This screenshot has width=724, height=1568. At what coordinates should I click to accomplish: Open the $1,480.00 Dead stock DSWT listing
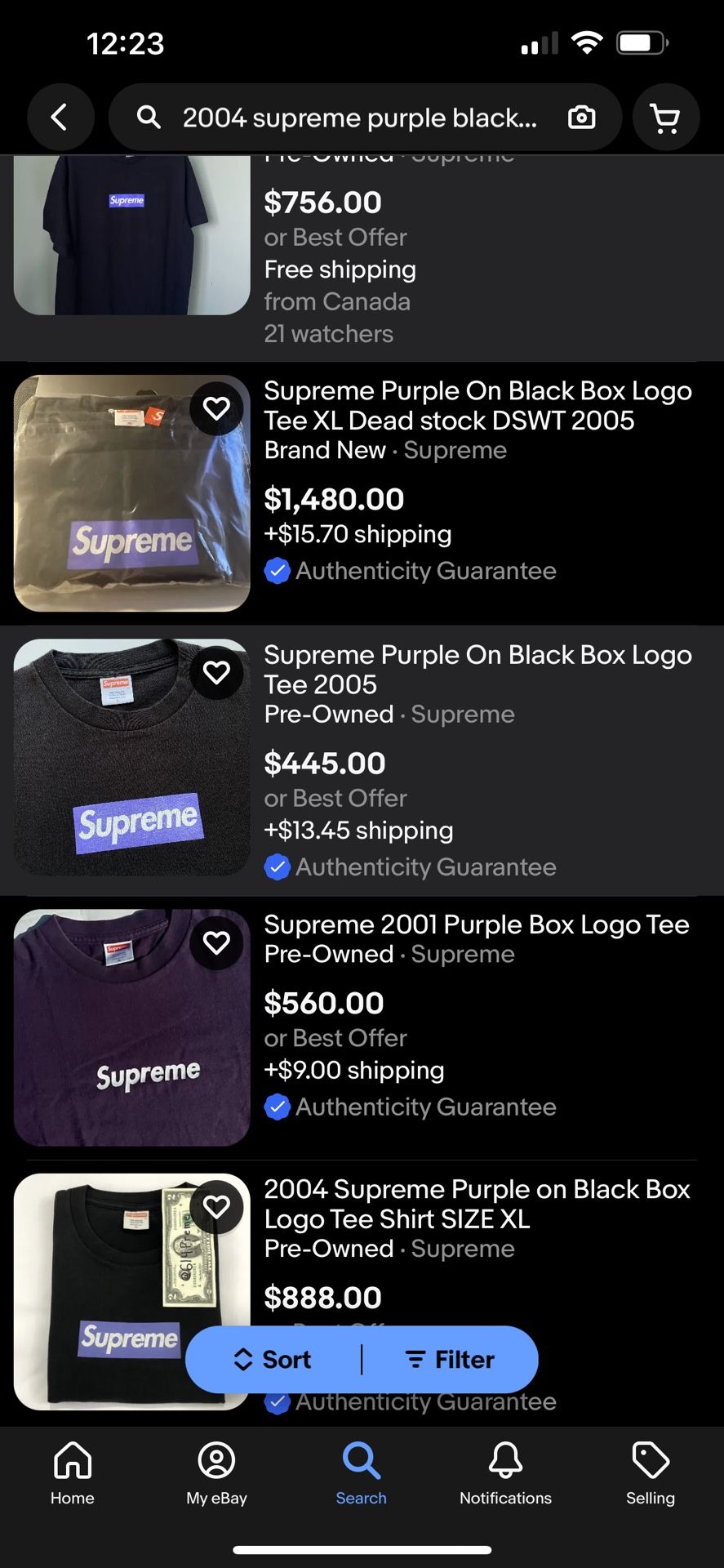pyautogui.click(x=362, y=493)
